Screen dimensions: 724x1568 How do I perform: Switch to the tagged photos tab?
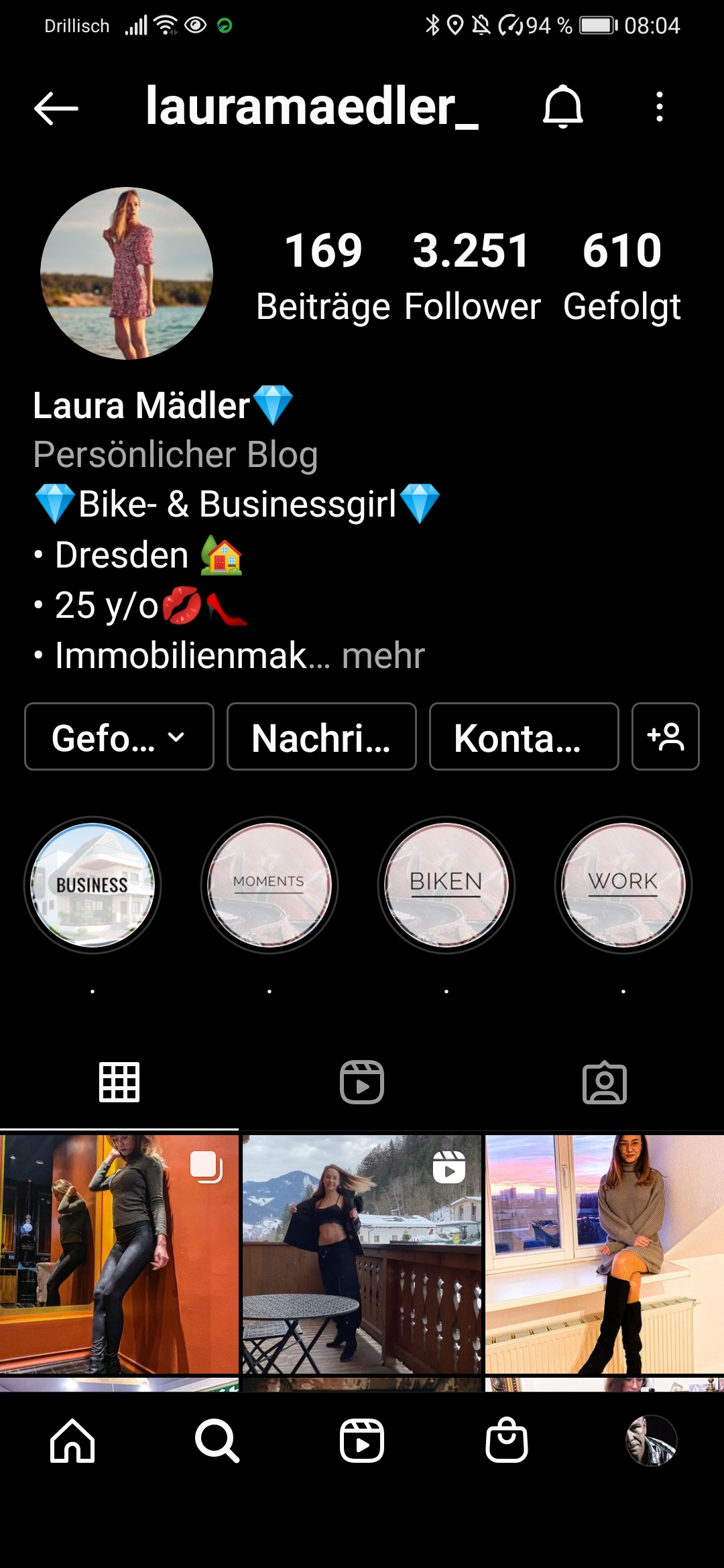click(605, 1082)
